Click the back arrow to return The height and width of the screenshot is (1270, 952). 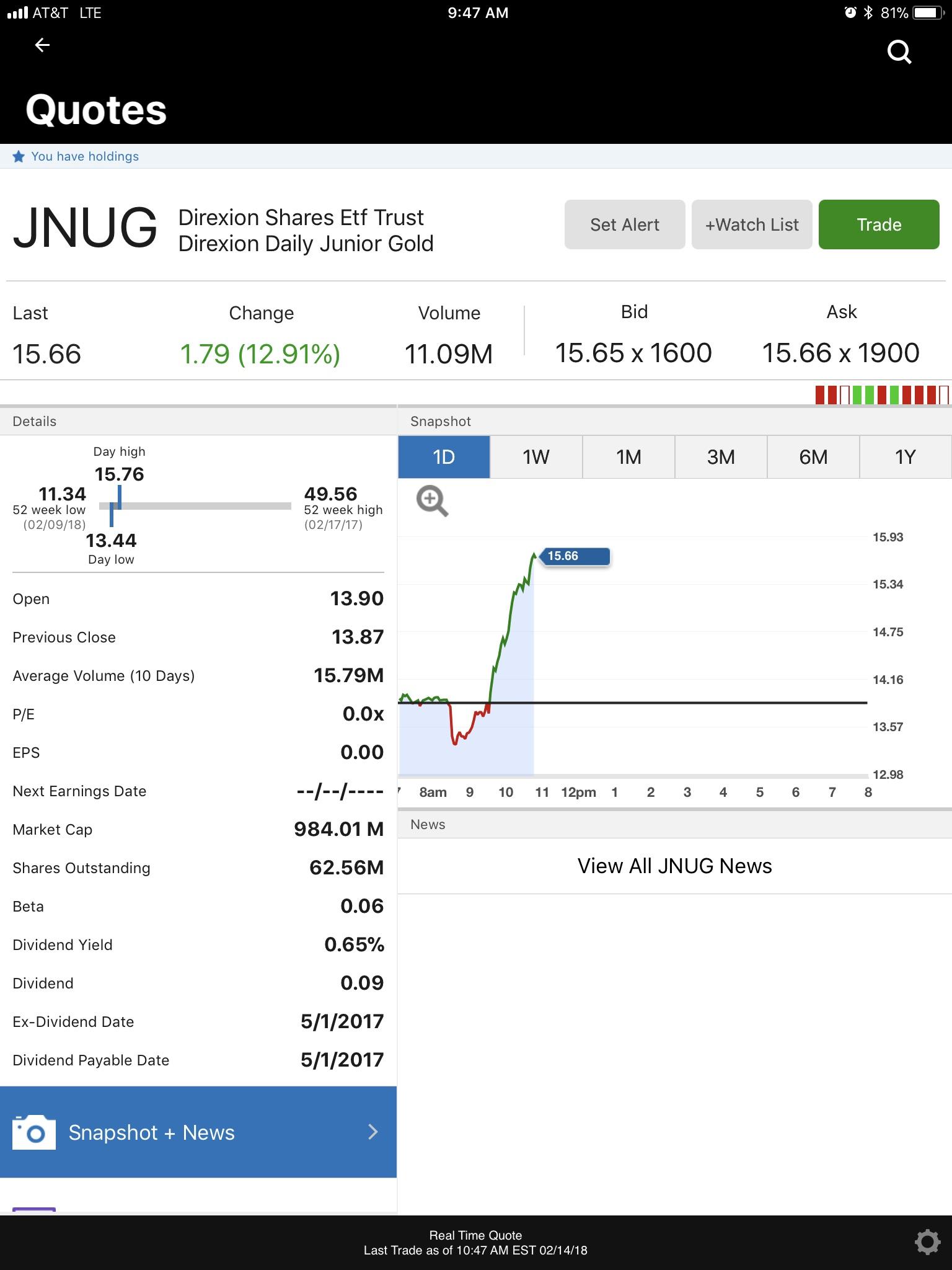pos(41,45)
